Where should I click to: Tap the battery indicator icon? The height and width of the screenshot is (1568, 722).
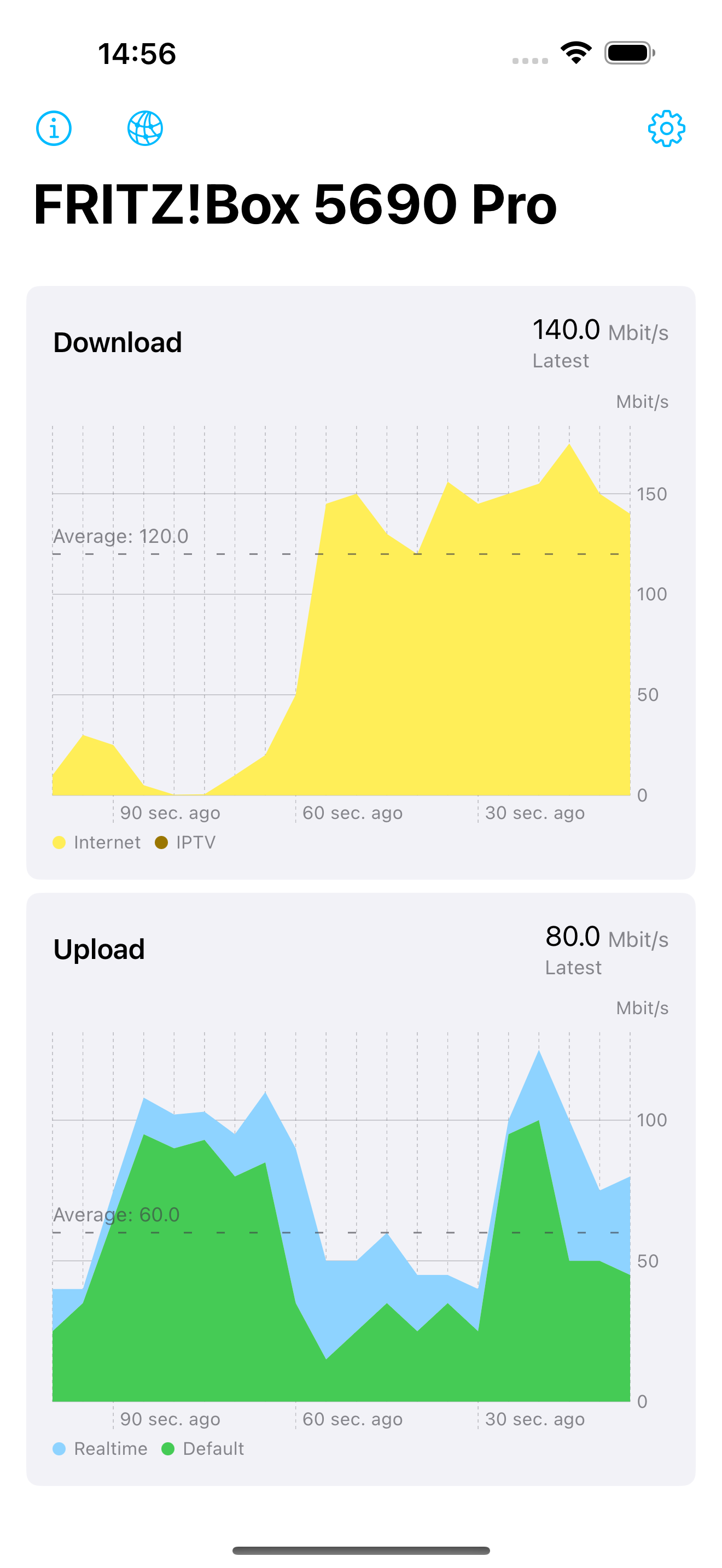coord(627,54)
